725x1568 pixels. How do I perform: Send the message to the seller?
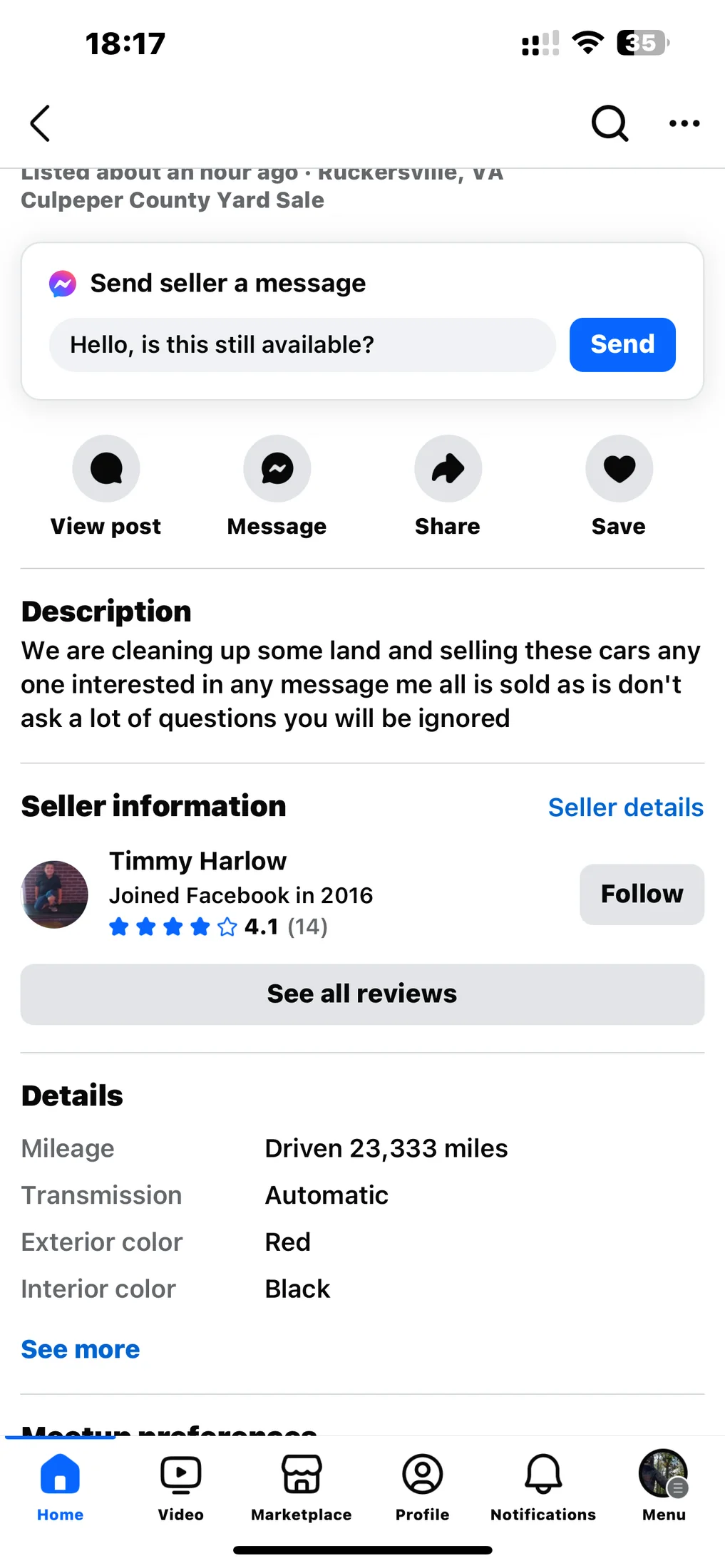[x=622, y=345]
